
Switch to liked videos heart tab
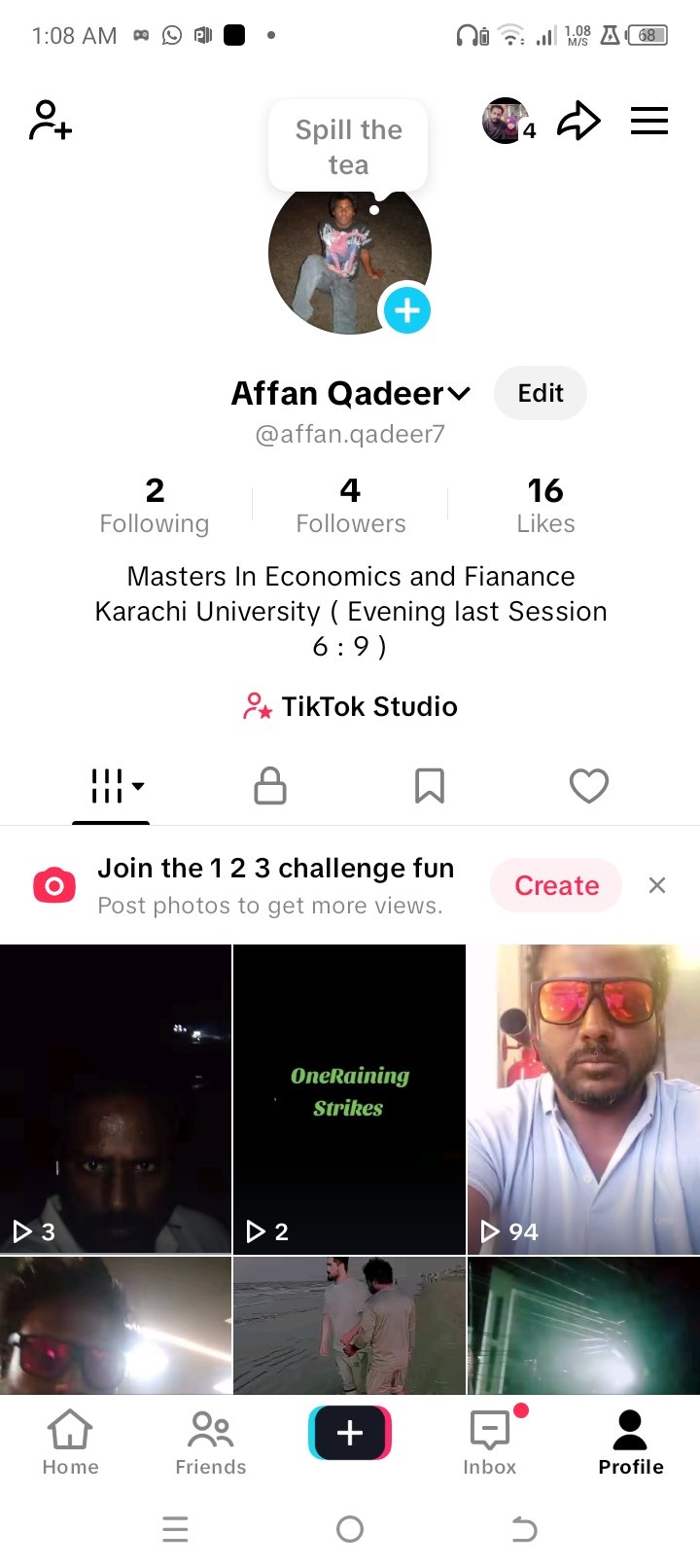588,786
